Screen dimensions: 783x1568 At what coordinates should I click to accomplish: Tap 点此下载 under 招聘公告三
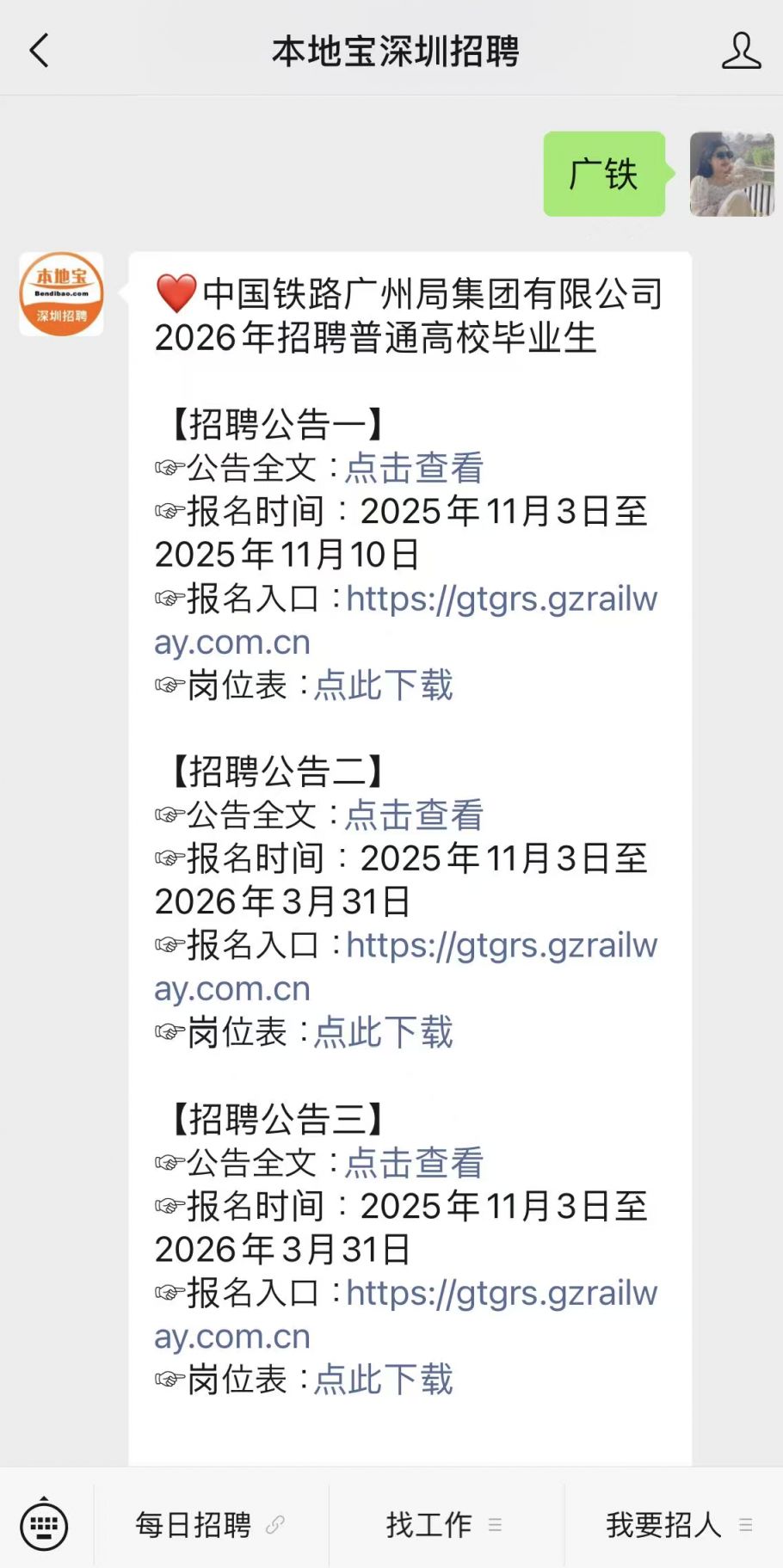click(383, 1380)
